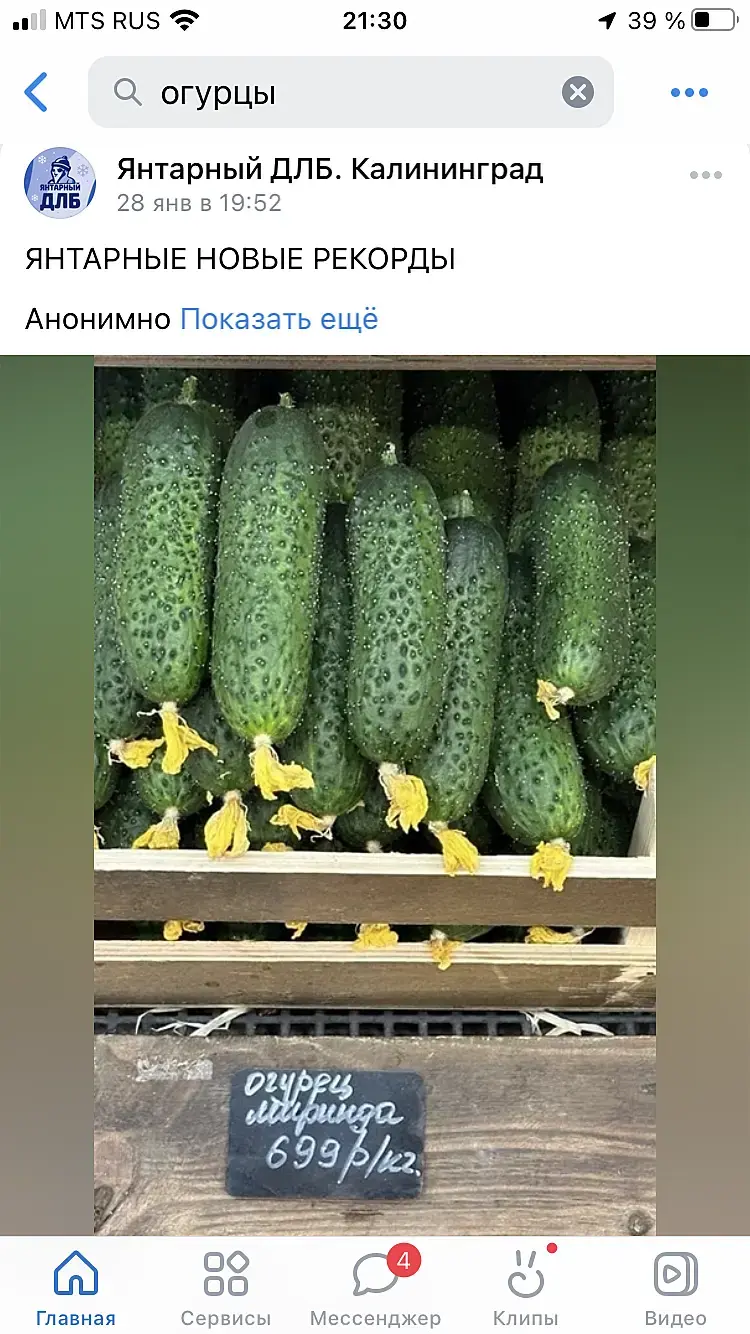Switch to the Клипы tab

tap(526, 1289)
